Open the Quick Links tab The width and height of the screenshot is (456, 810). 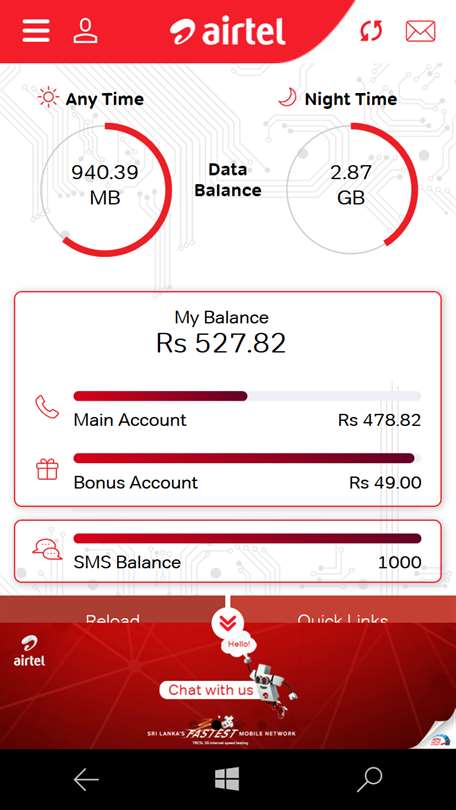click(342, 618)
